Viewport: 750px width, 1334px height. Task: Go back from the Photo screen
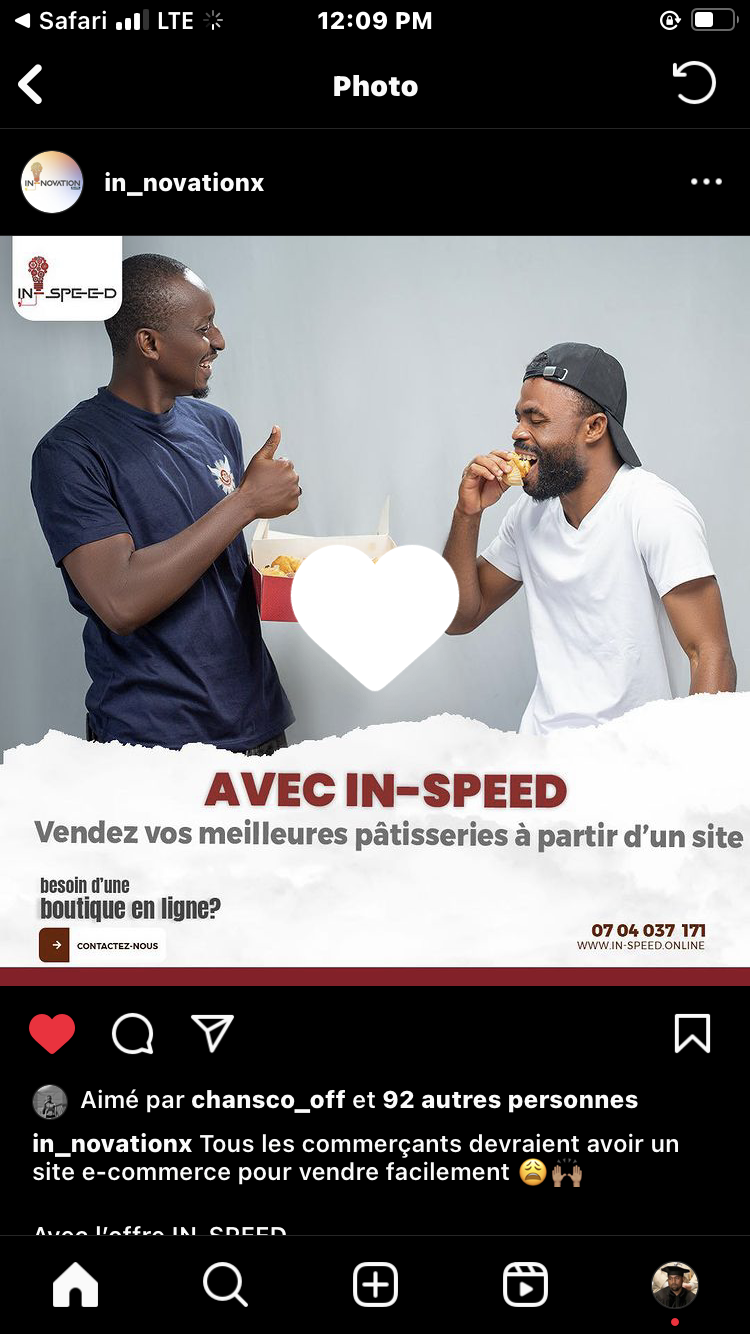pyautogui.click(x=31, y=85)
